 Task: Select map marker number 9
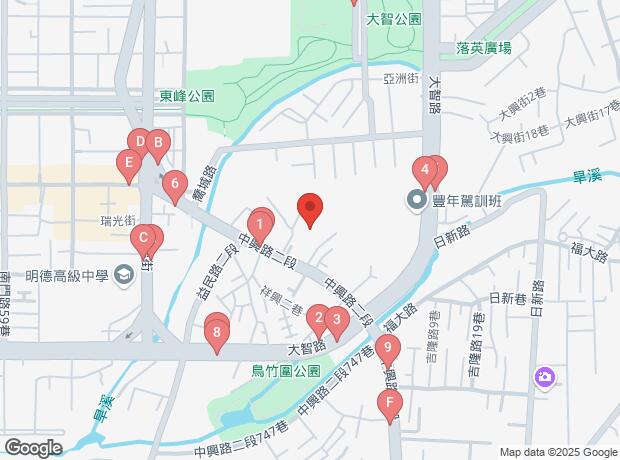(388, 348)
